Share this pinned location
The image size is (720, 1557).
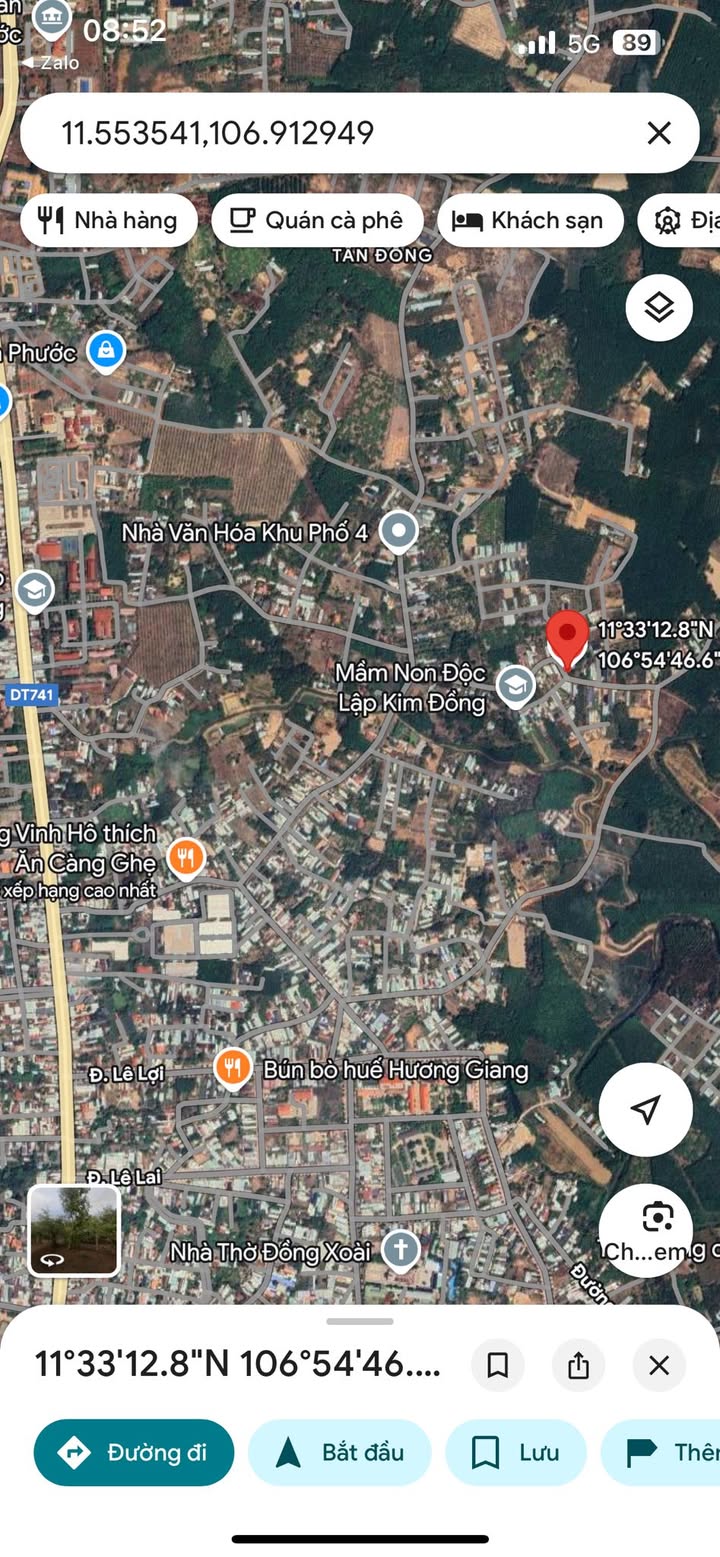point(578,1365)
